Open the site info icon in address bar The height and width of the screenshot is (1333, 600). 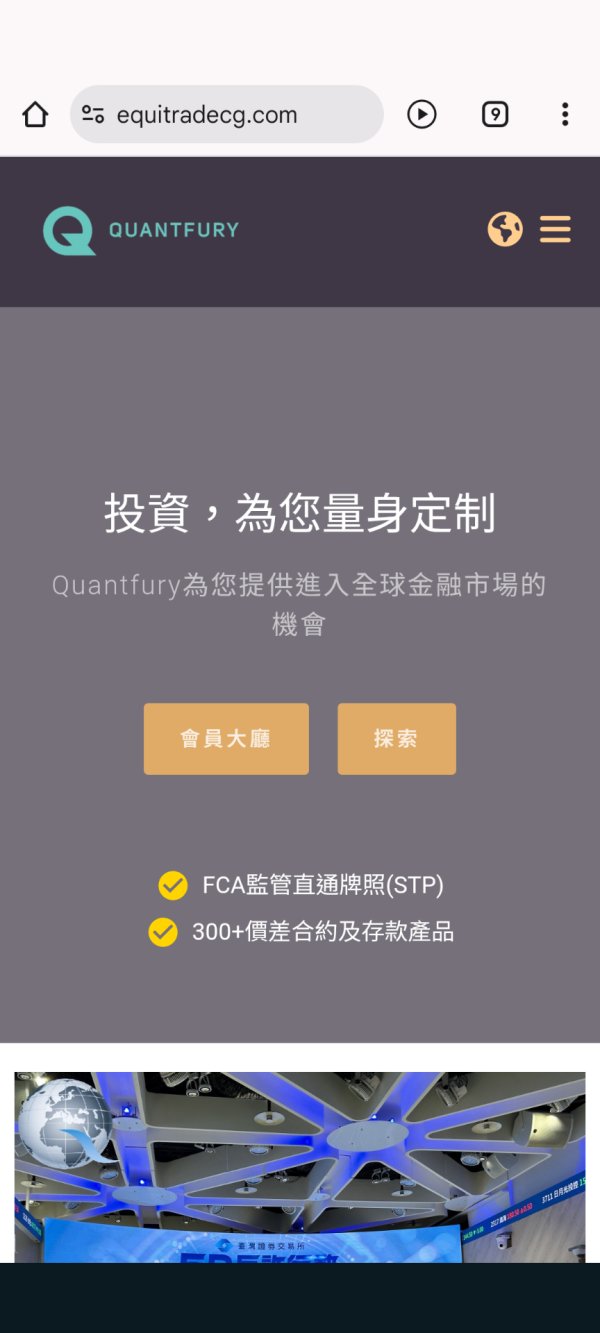coord(93,115)
